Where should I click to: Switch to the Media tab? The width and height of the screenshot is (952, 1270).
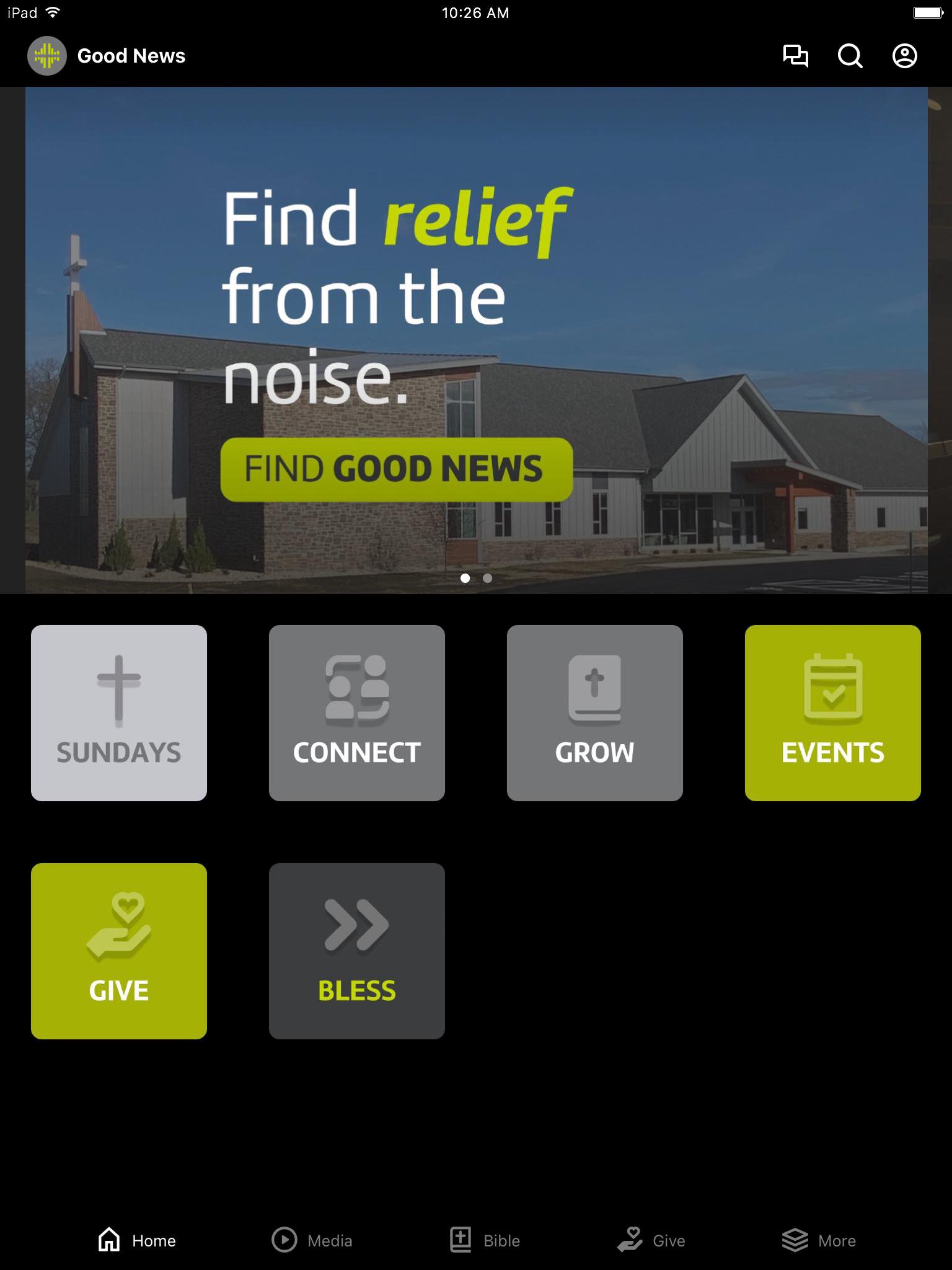(x=312, y=1240)
